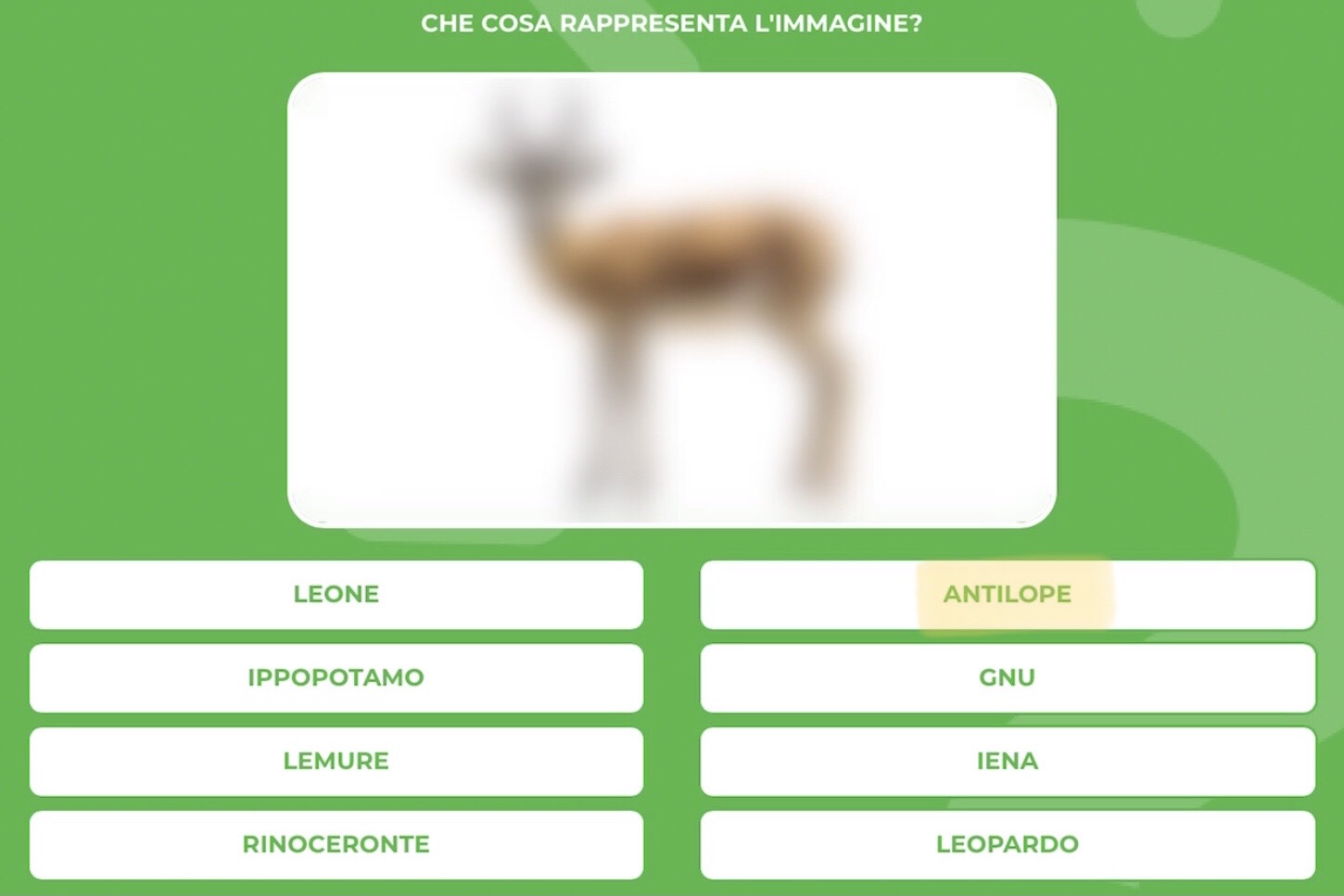The image size is (1344, 896).
Task: Pick LEOPARDO as the answer
Action: [1007, 844]
